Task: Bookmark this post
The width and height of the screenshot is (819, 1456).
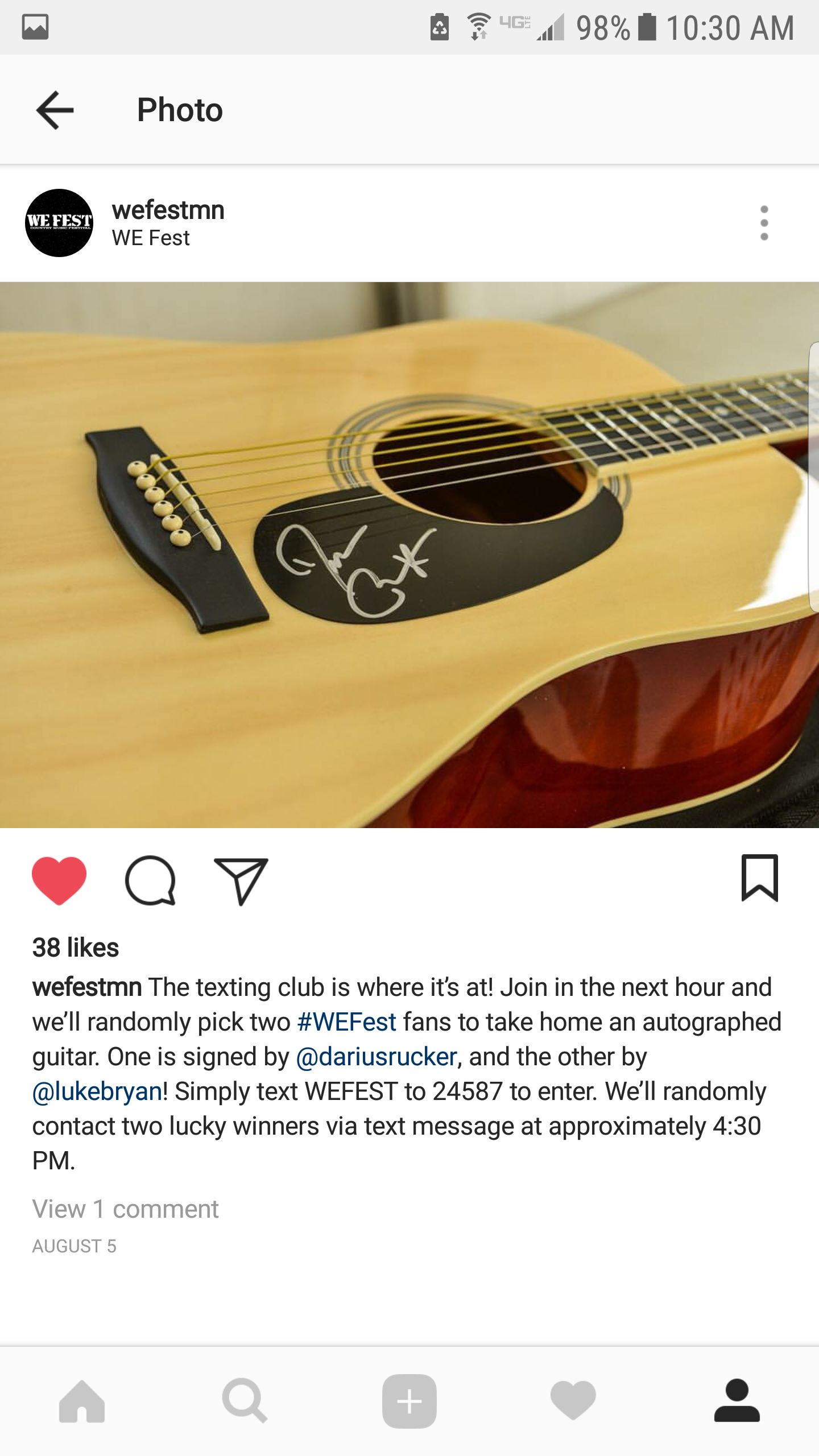Action: 759,878
